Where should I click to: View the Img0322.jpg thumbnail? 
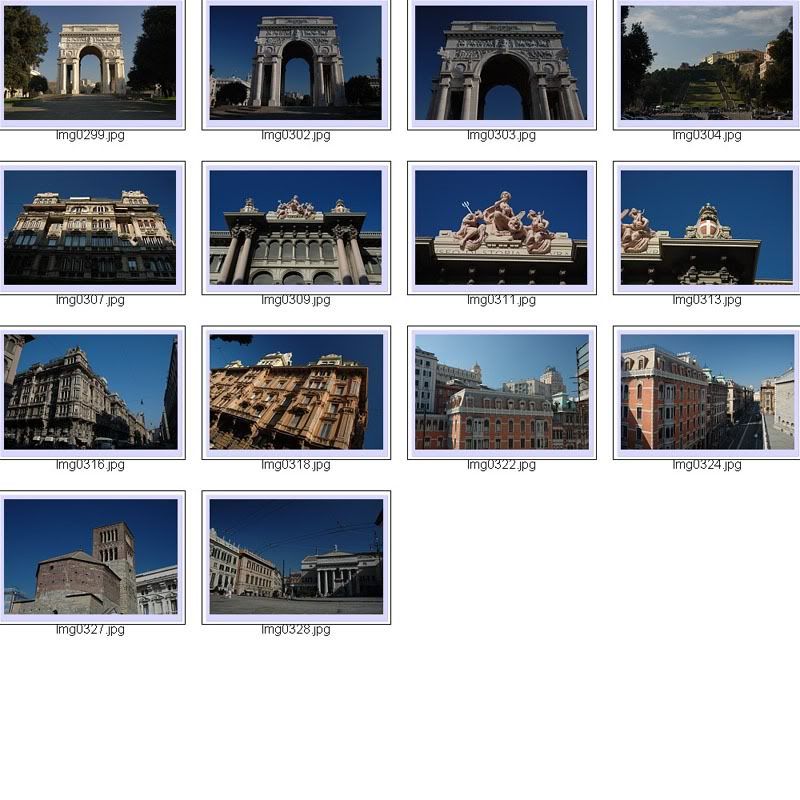coord(501,391)
